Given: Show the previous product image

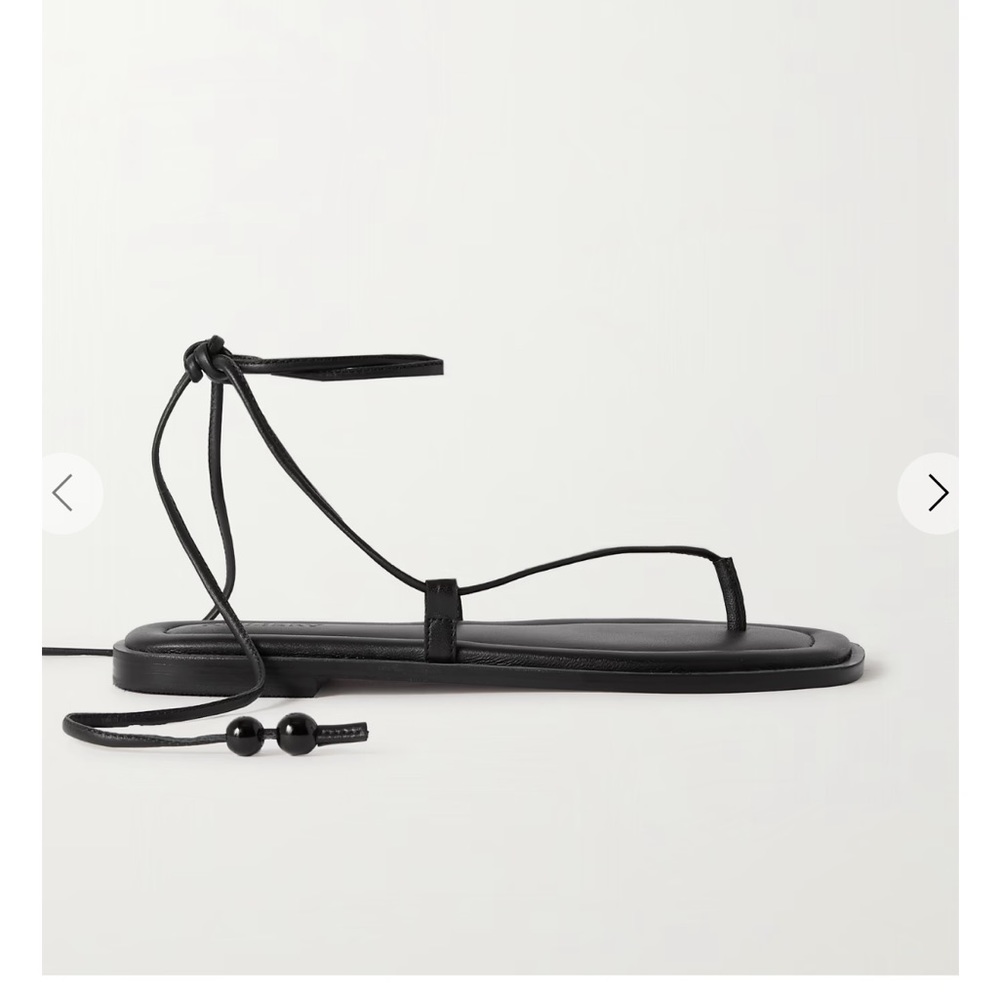Looking at the screenshot, I should 65,493.
